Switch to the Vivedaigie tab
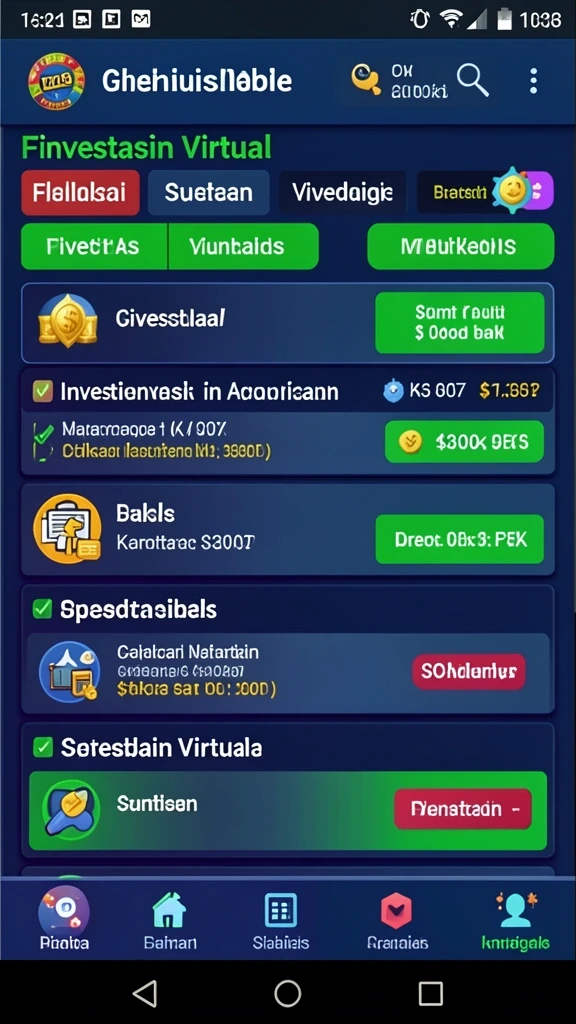Image resolution: width=576 pixels, height=1024 pixels. 343,193
